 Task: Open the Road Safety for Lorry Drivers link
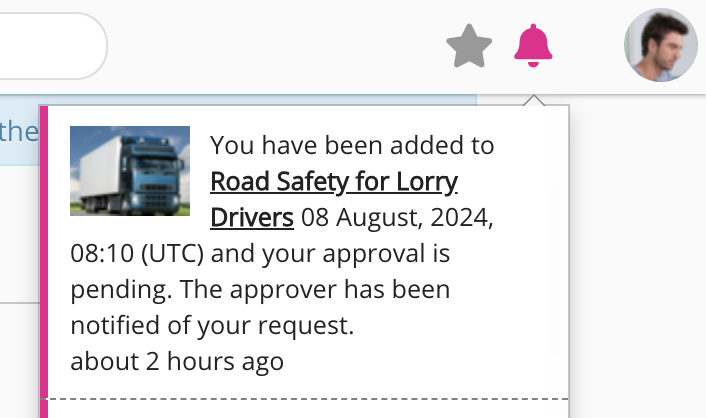333,183
